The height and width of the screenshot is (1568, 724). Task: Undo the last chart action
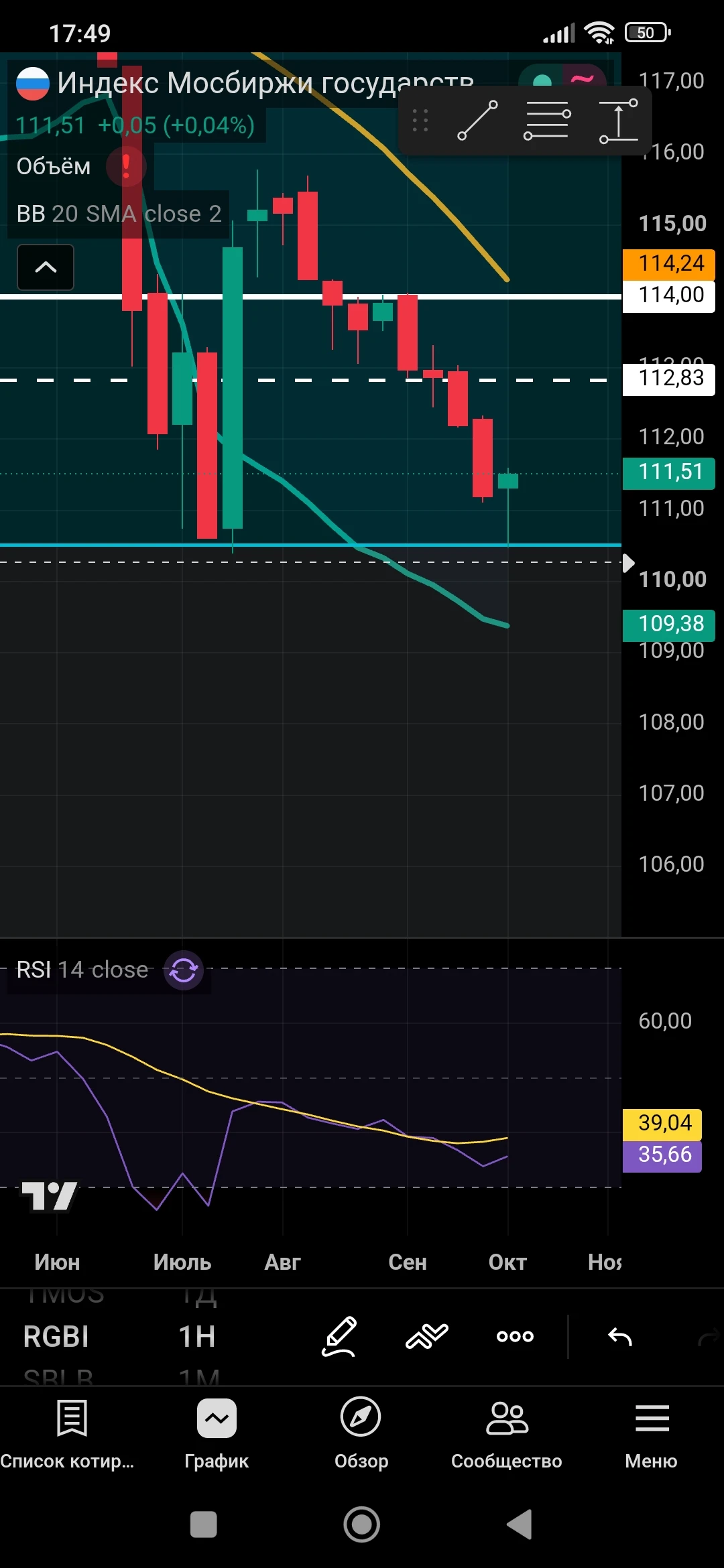point(620,1337)
